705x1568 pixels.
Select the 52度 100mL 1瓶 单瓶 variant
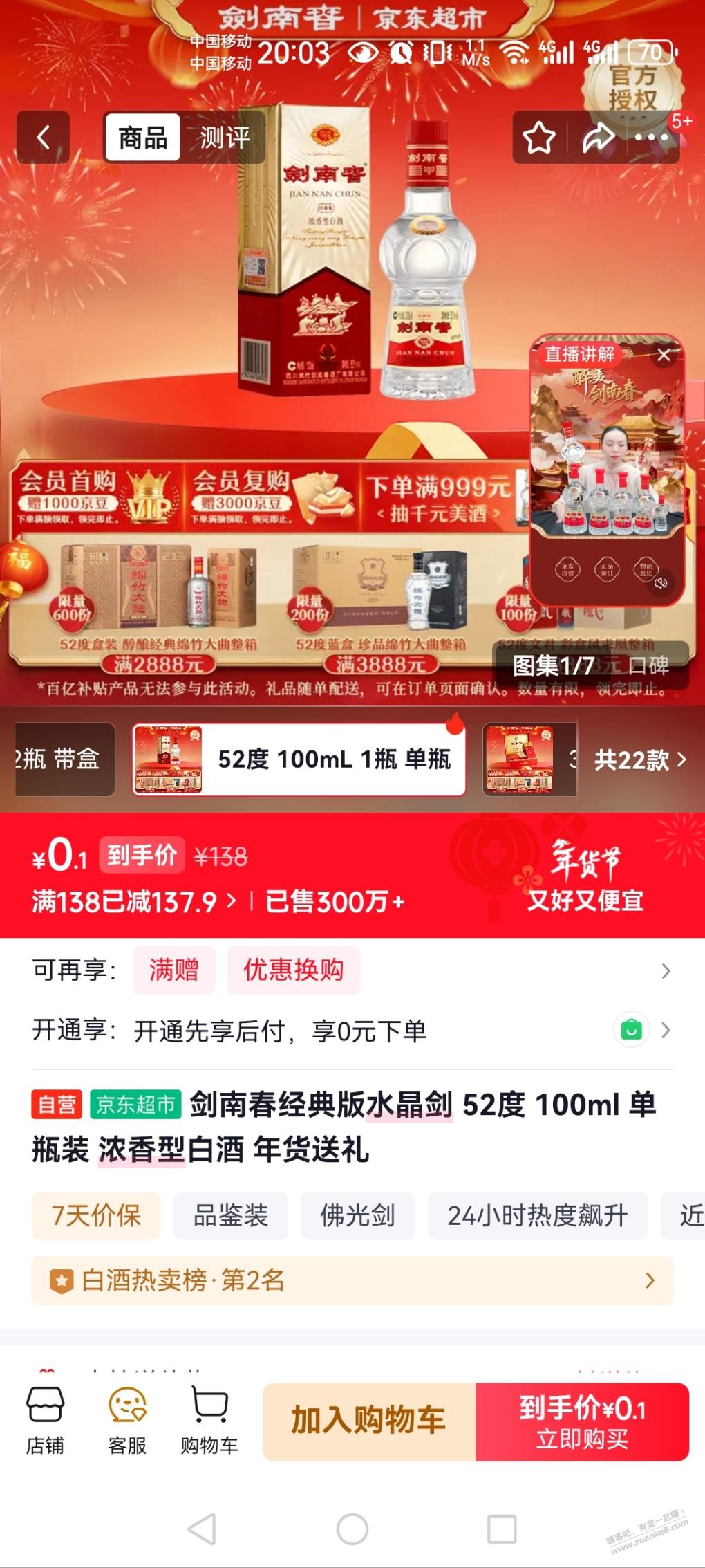click(299, 759)
